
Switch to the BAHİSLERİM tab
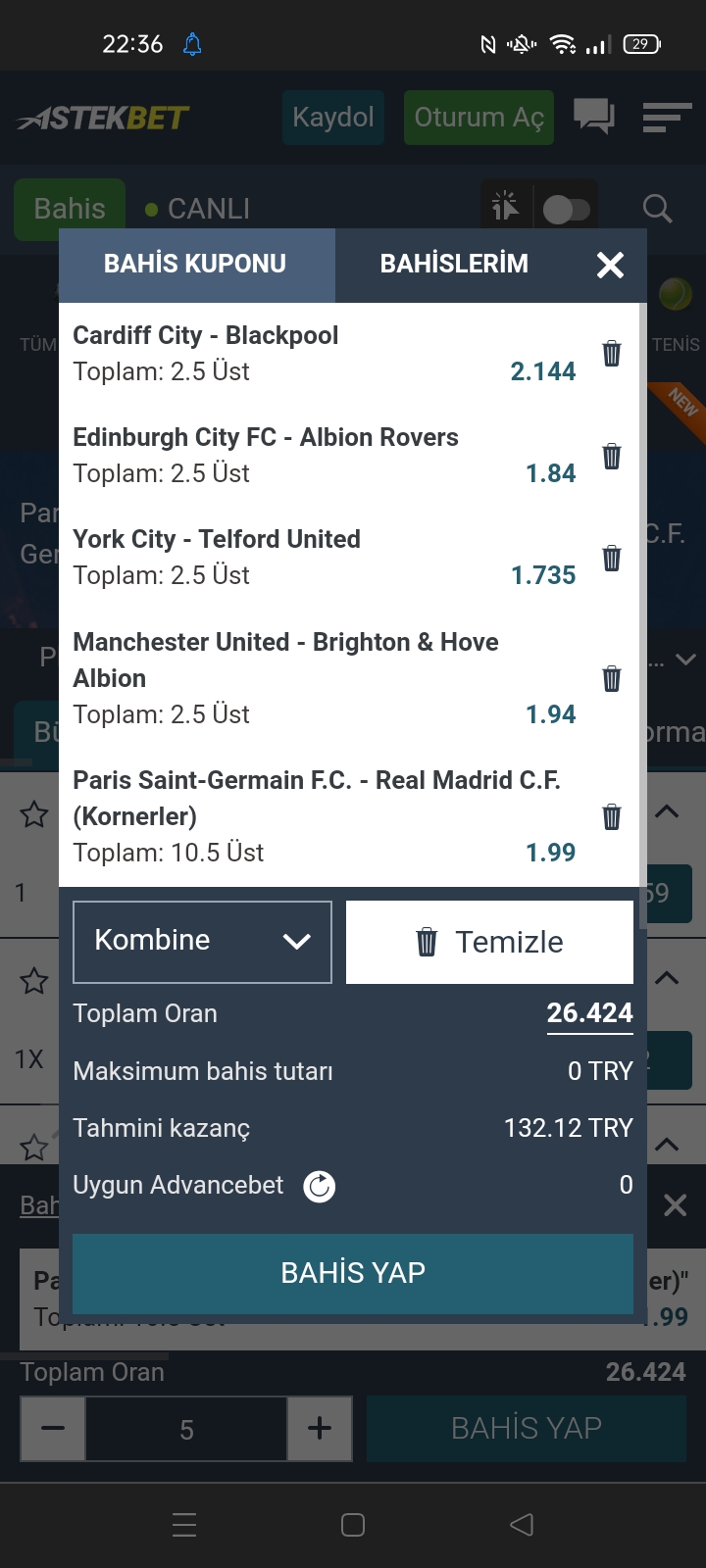[454, 264]
